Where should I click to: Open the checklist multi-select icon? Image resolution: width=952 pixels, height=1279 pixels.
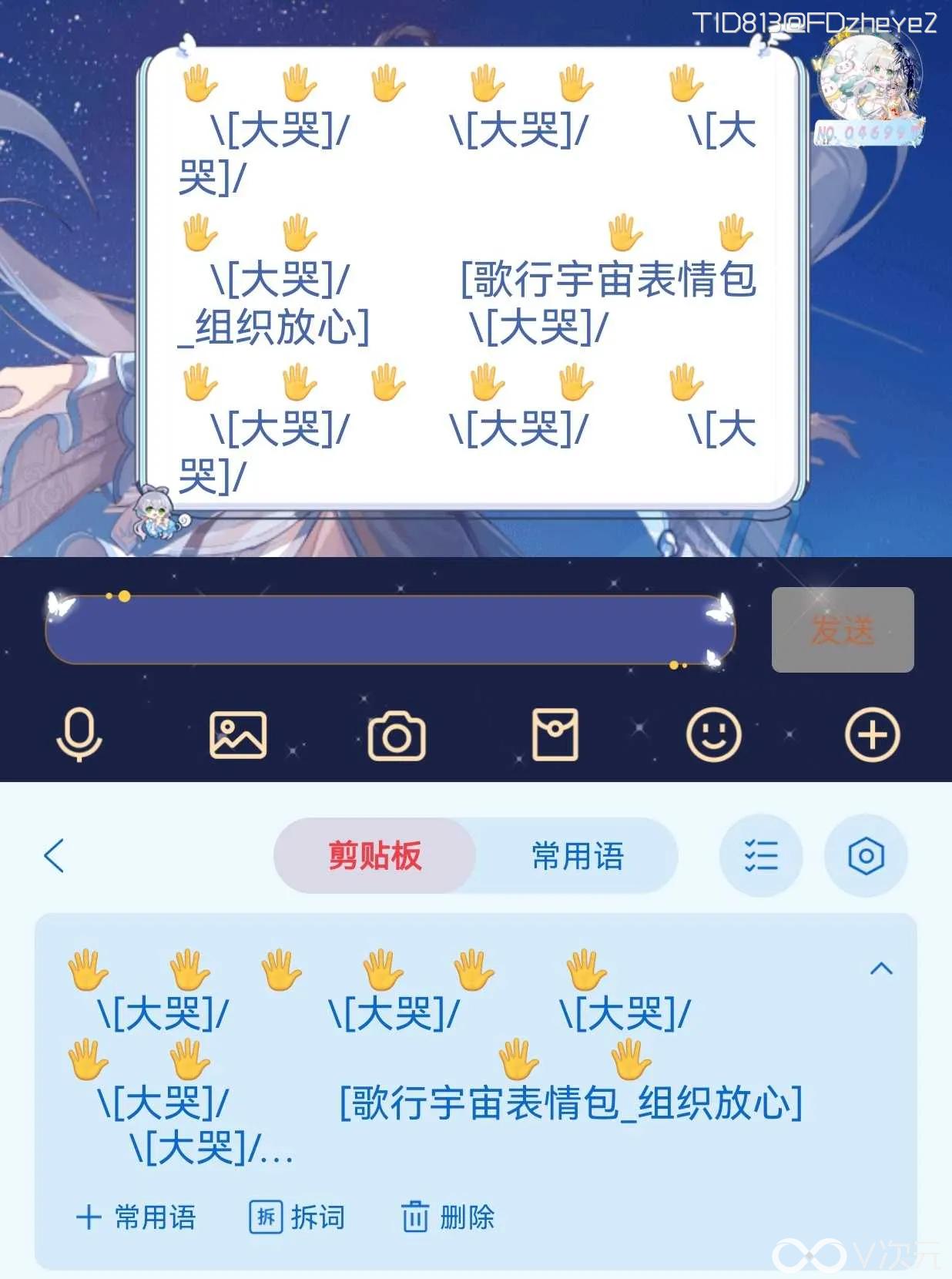tap(761, 855)
